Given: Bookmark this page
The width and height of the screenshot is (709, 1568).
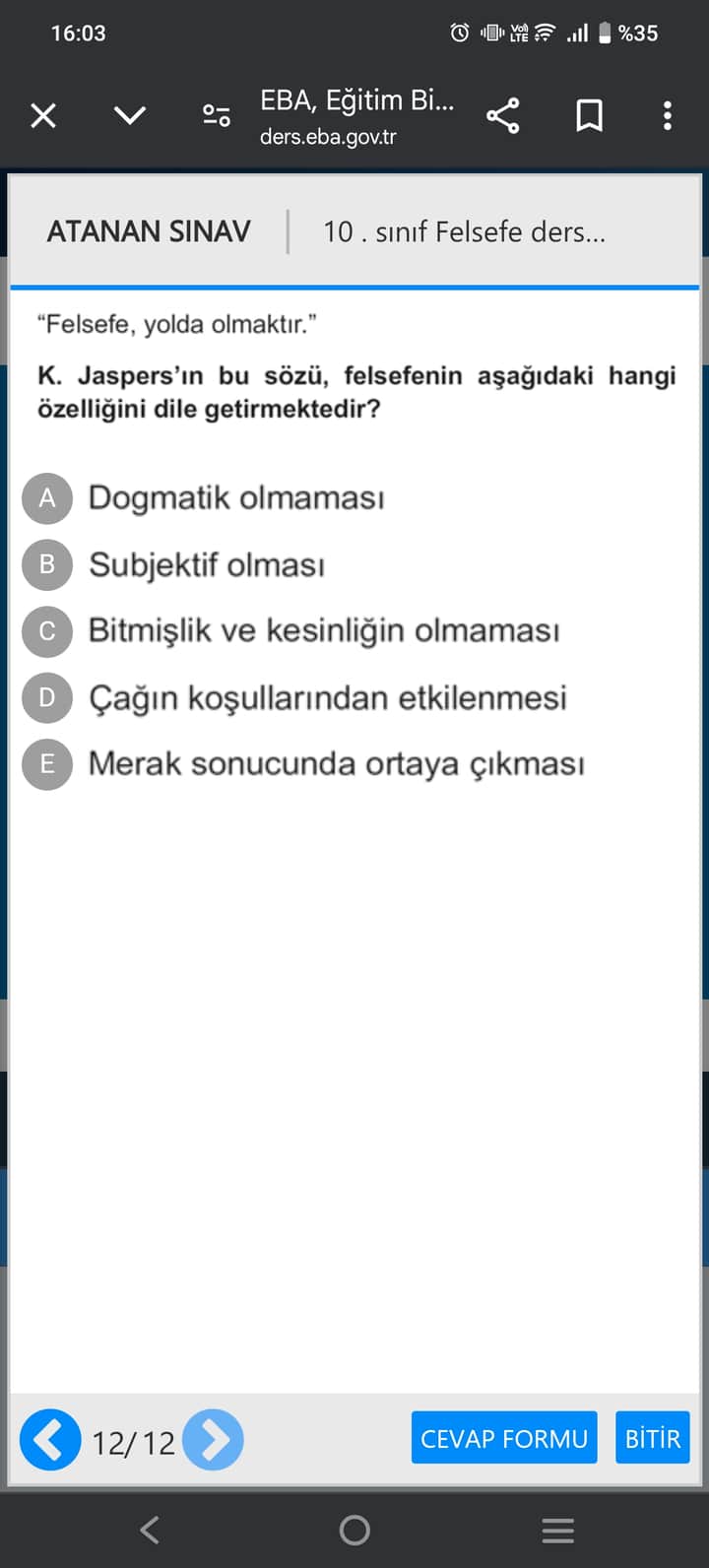Looking at the screenshot, I should (x=589, y=116).
